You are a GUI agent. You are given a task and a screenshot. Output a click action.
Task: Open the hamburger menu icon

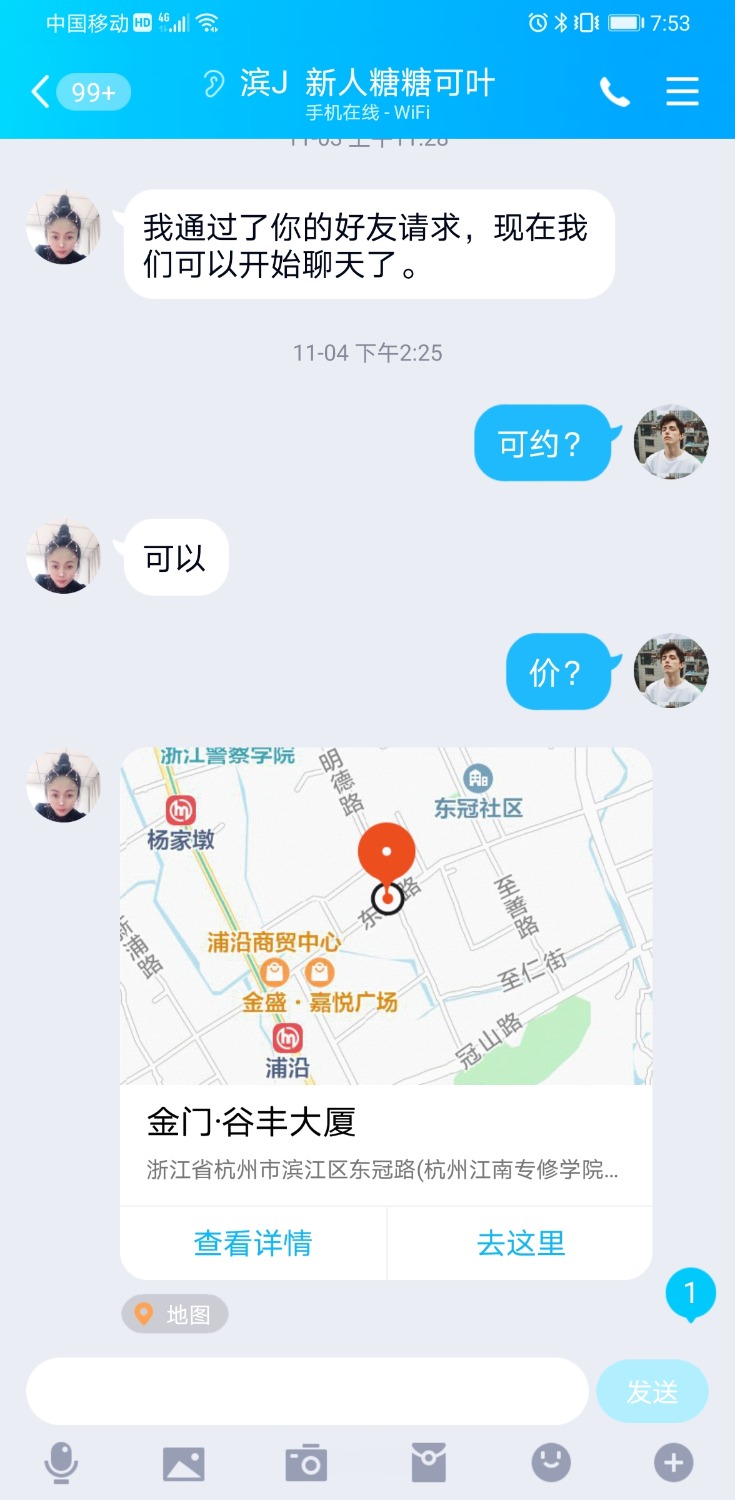click(682, 91)
